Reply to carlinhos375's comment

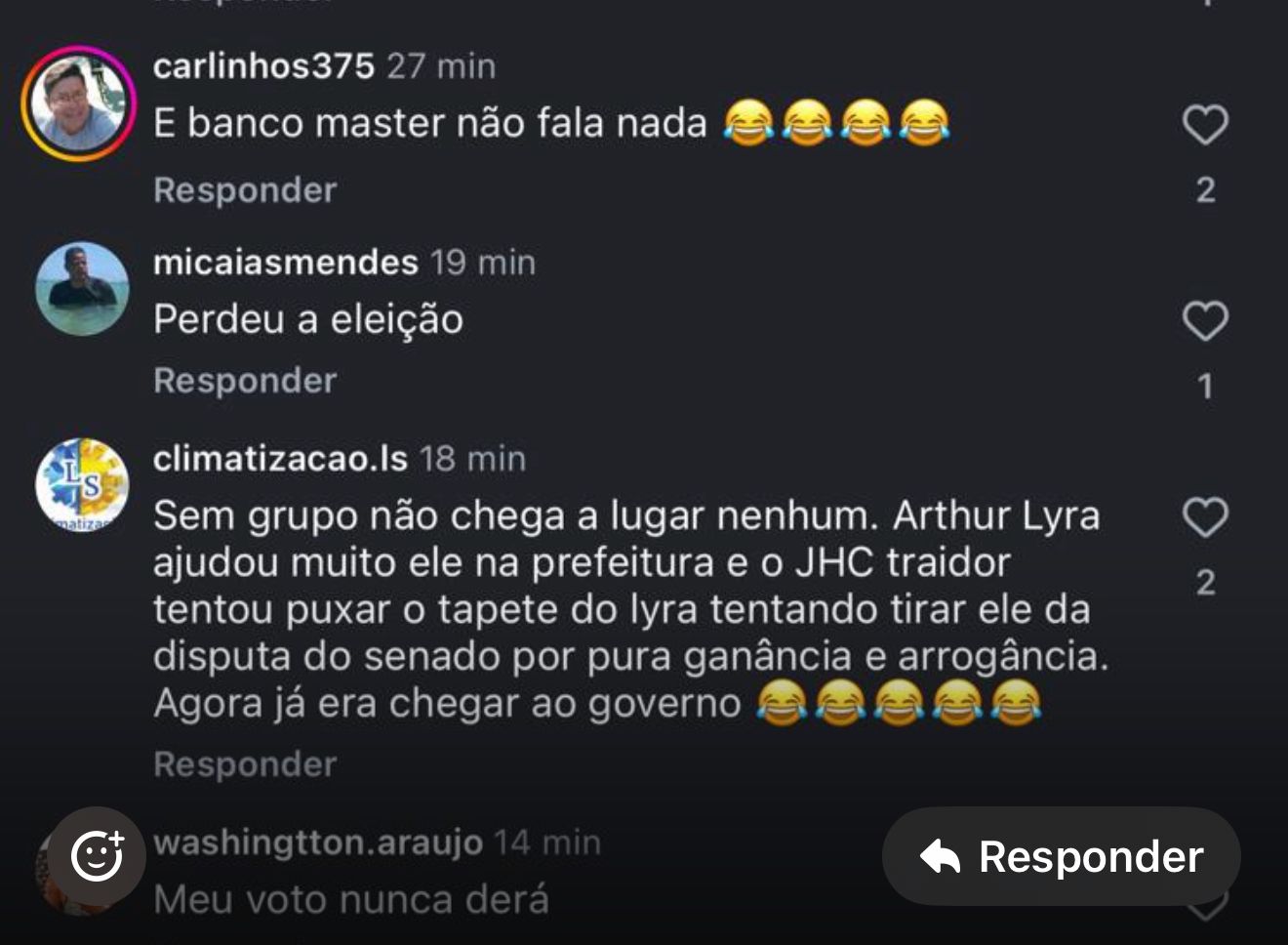245,189
